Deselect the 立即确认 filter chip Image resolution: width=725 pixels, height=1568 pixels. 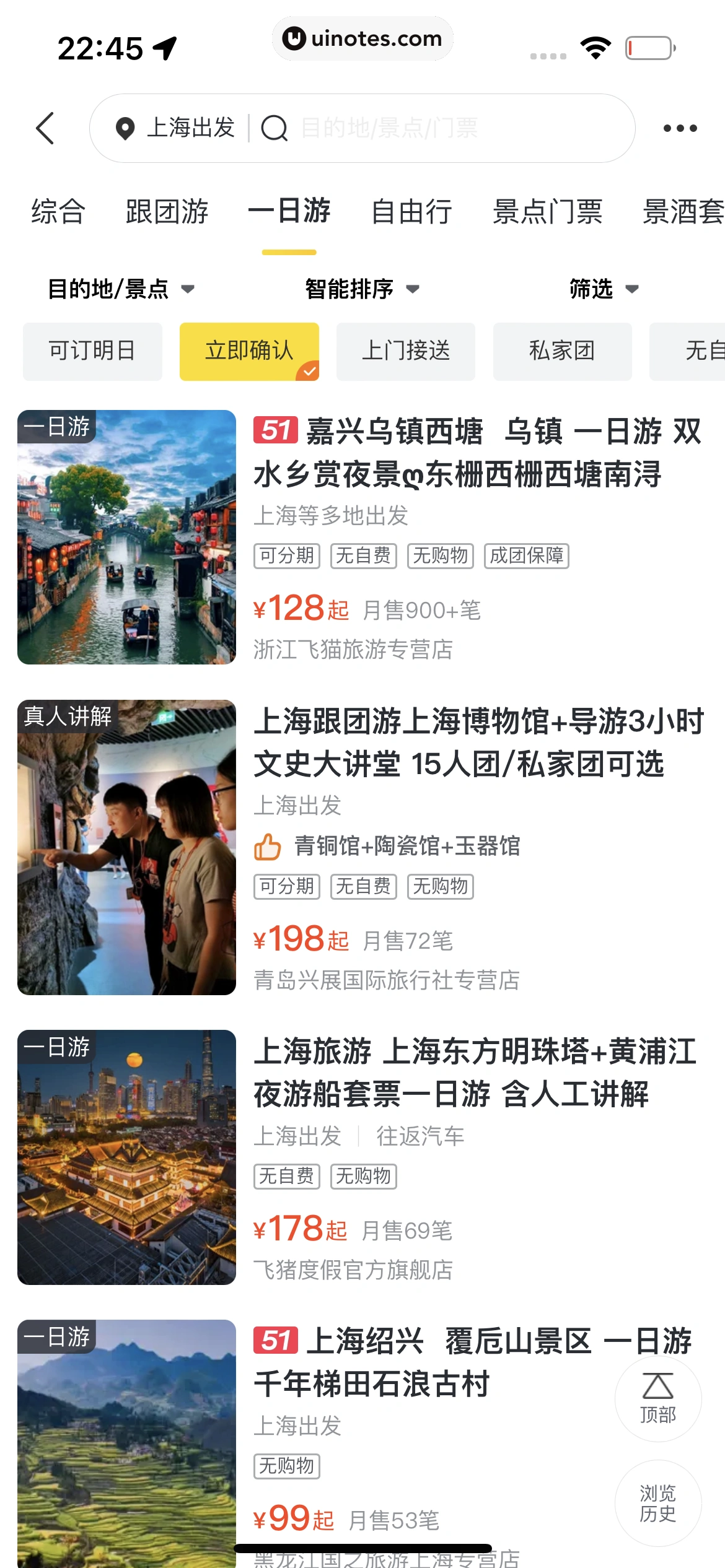(249, 351)
